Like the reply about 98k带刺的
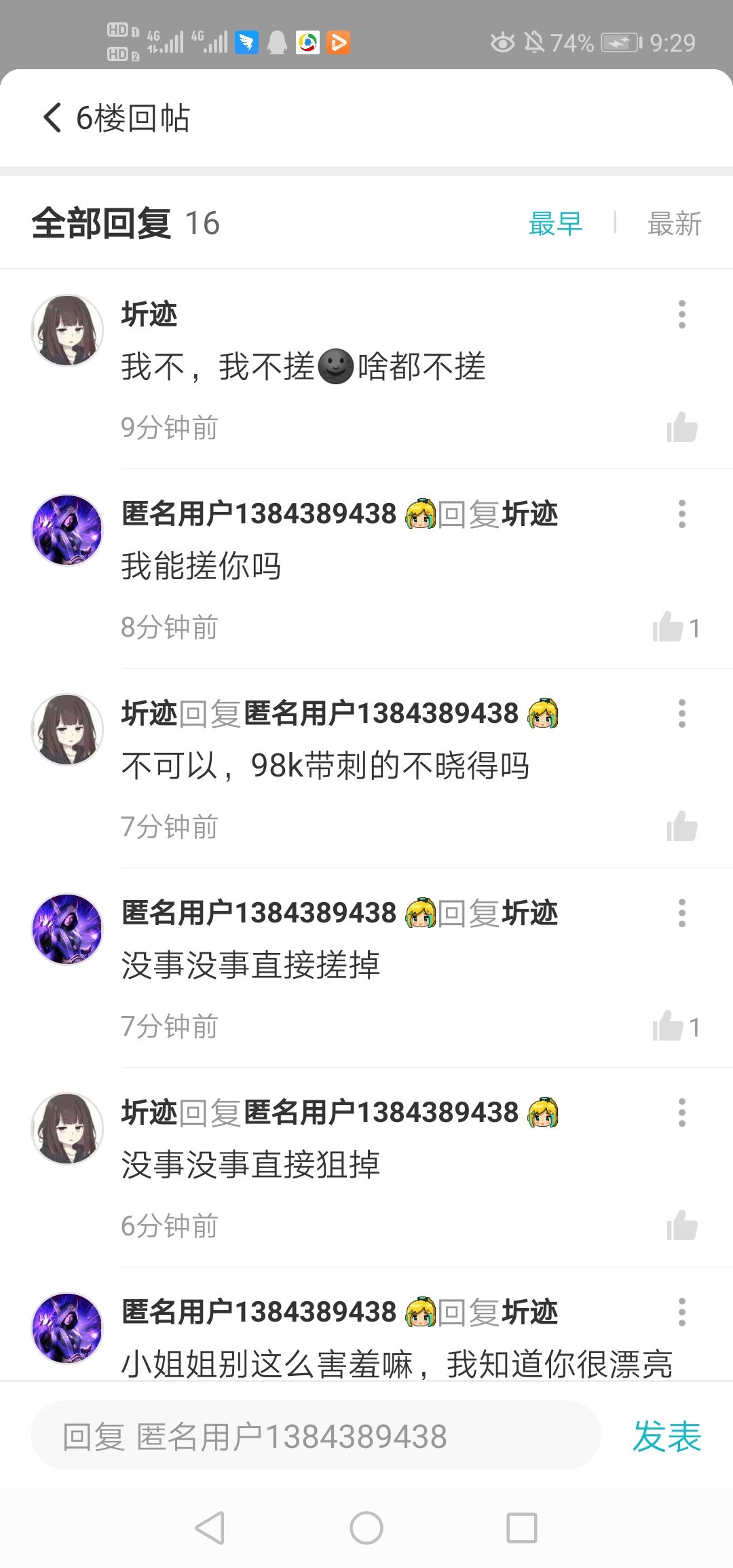This screenshot has height=1568, width=733. pos(681,827)
